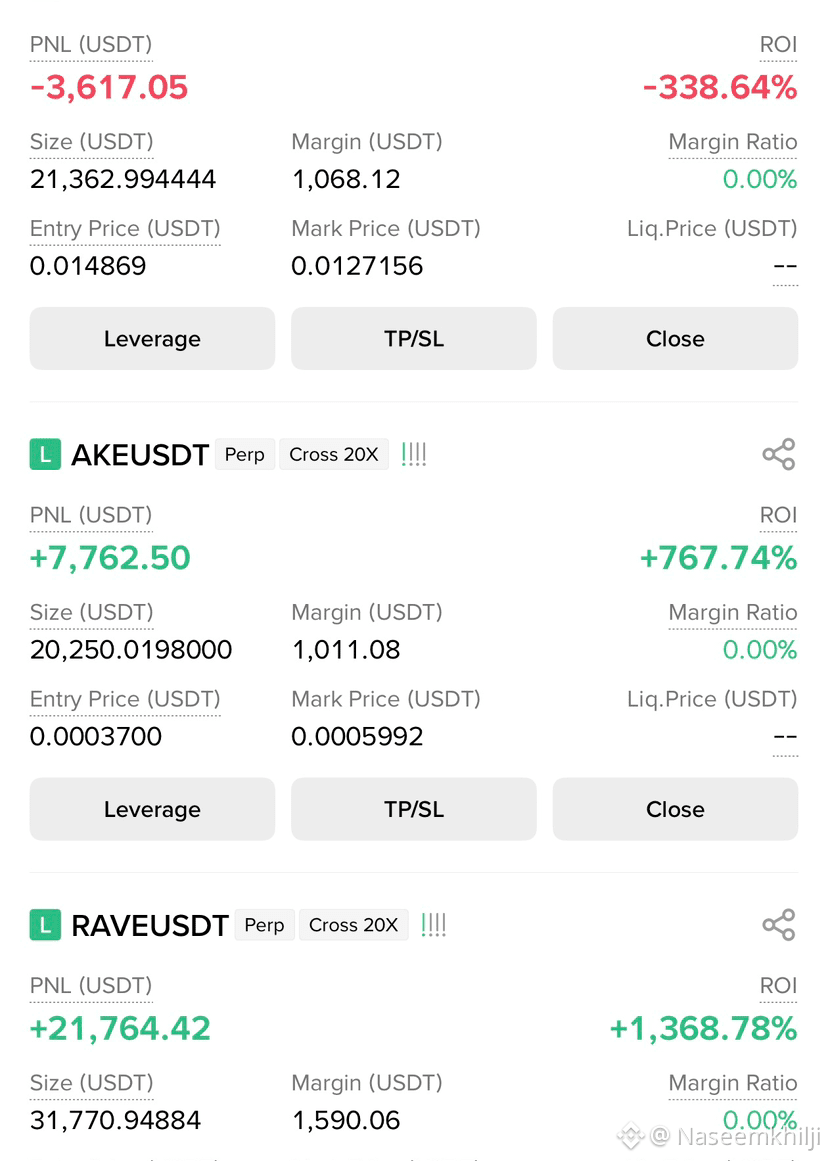Tap the Cross 20X chip beside RAVEUSDT

tap(353, 925)
